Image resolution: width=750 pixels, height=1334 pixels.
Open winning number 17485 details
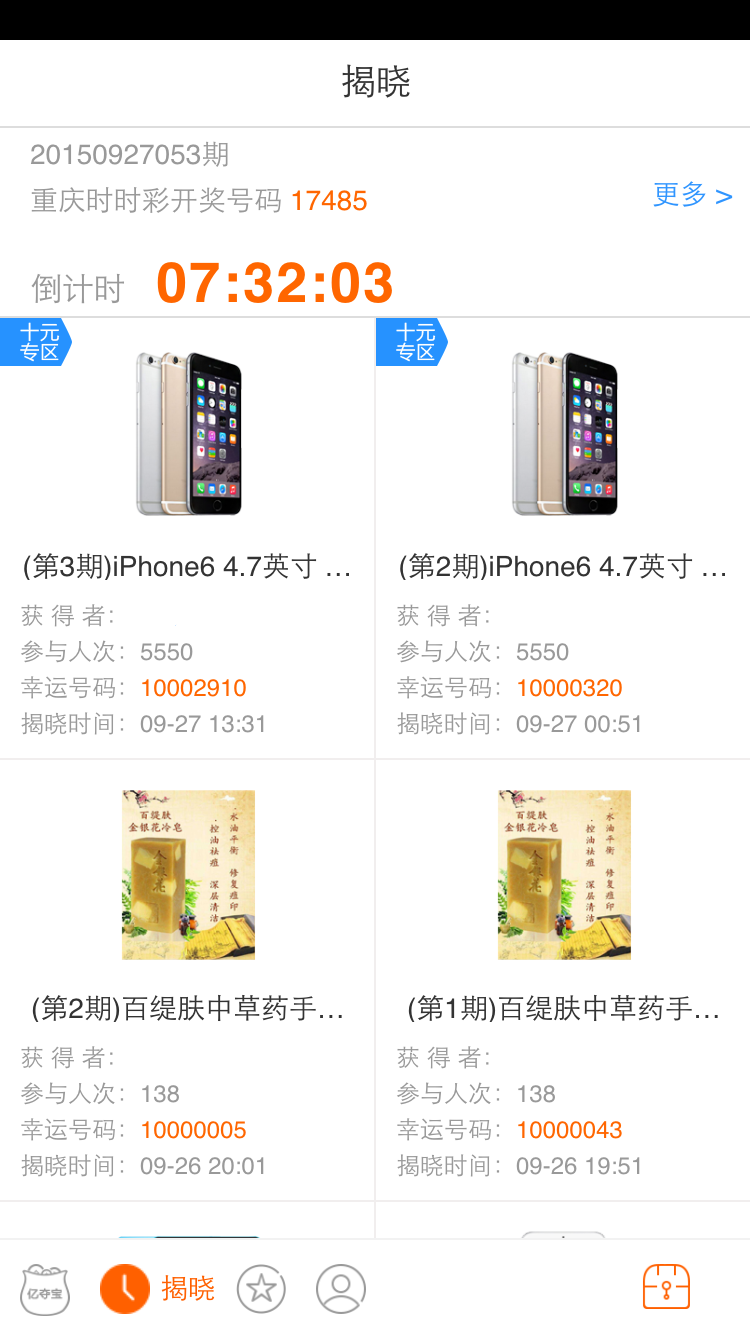(330, 200)
